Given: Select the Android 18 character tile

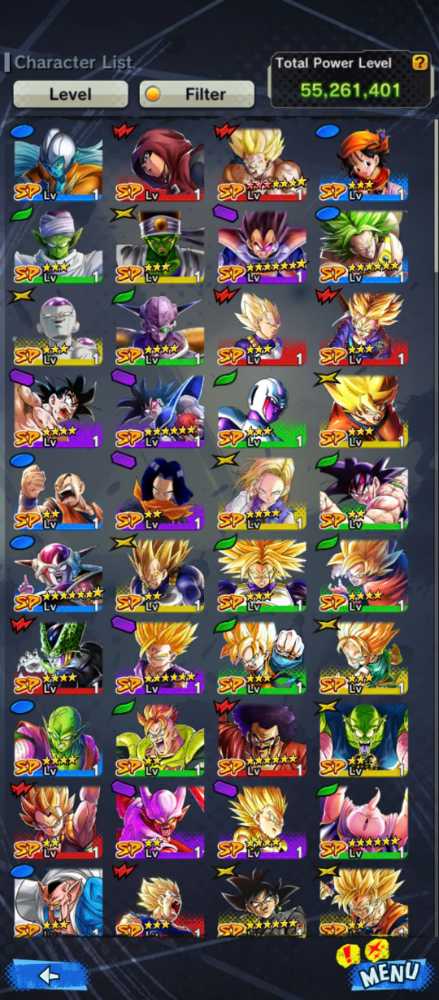Looking at the screenshot, I should tap(262, 492).
